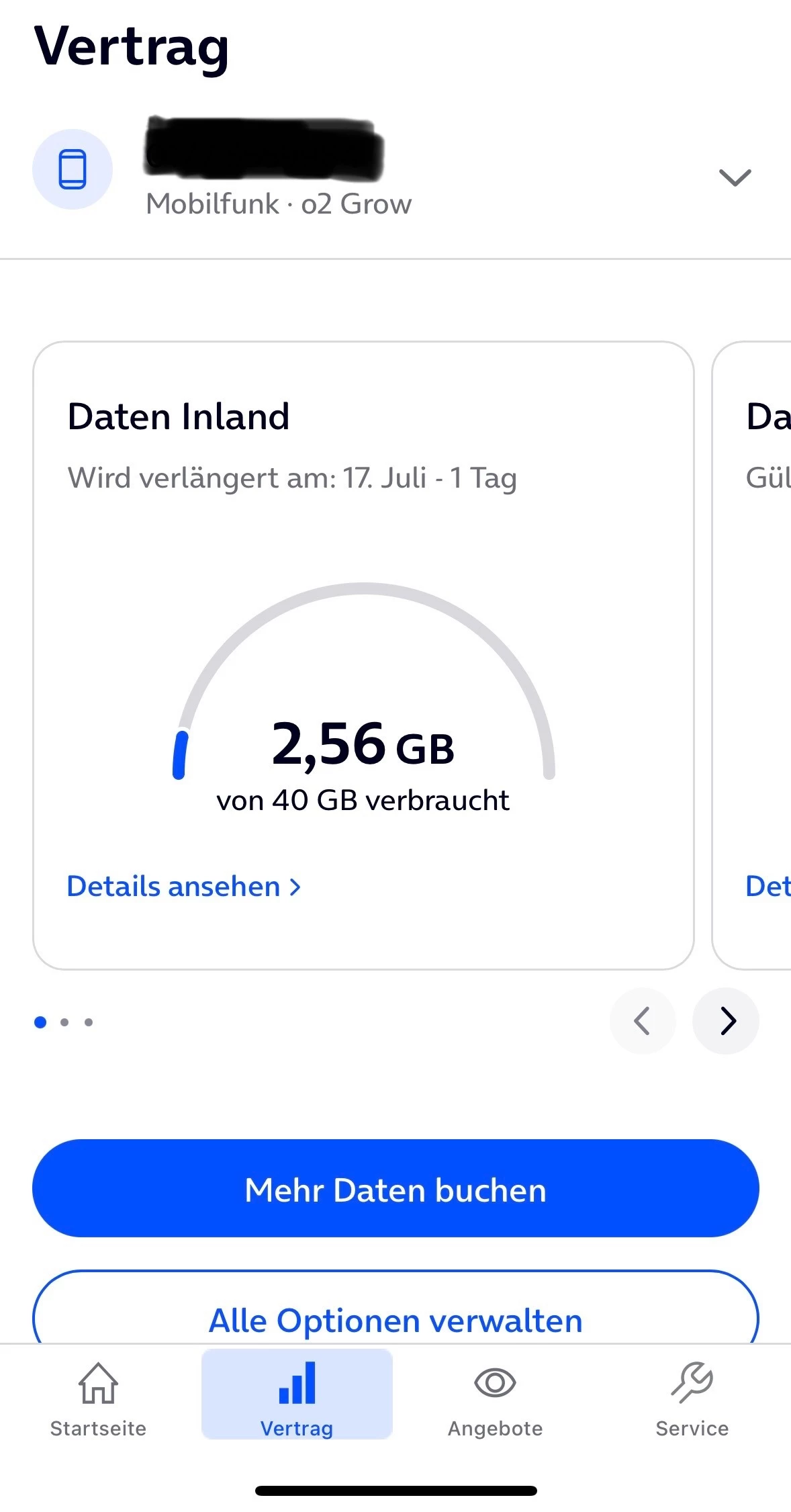Screen dimensions: 791x1512
Task: Go to previous usage card with left arrow
Action: [x=643, y=1021]
